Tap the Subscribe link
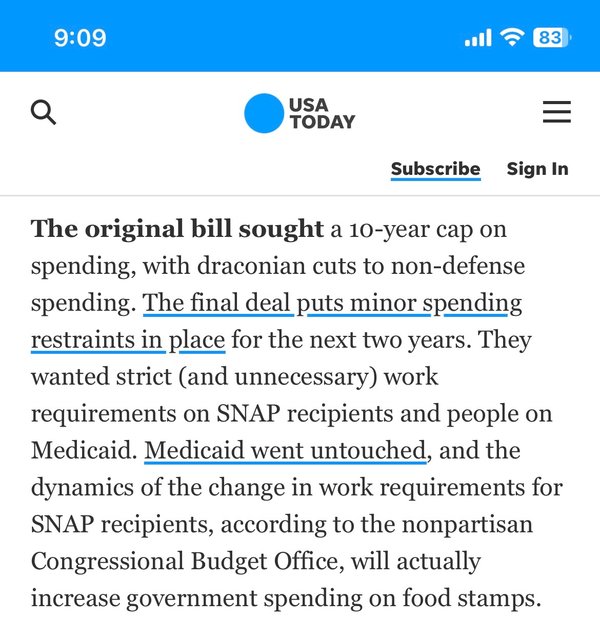 pos(435,169)
